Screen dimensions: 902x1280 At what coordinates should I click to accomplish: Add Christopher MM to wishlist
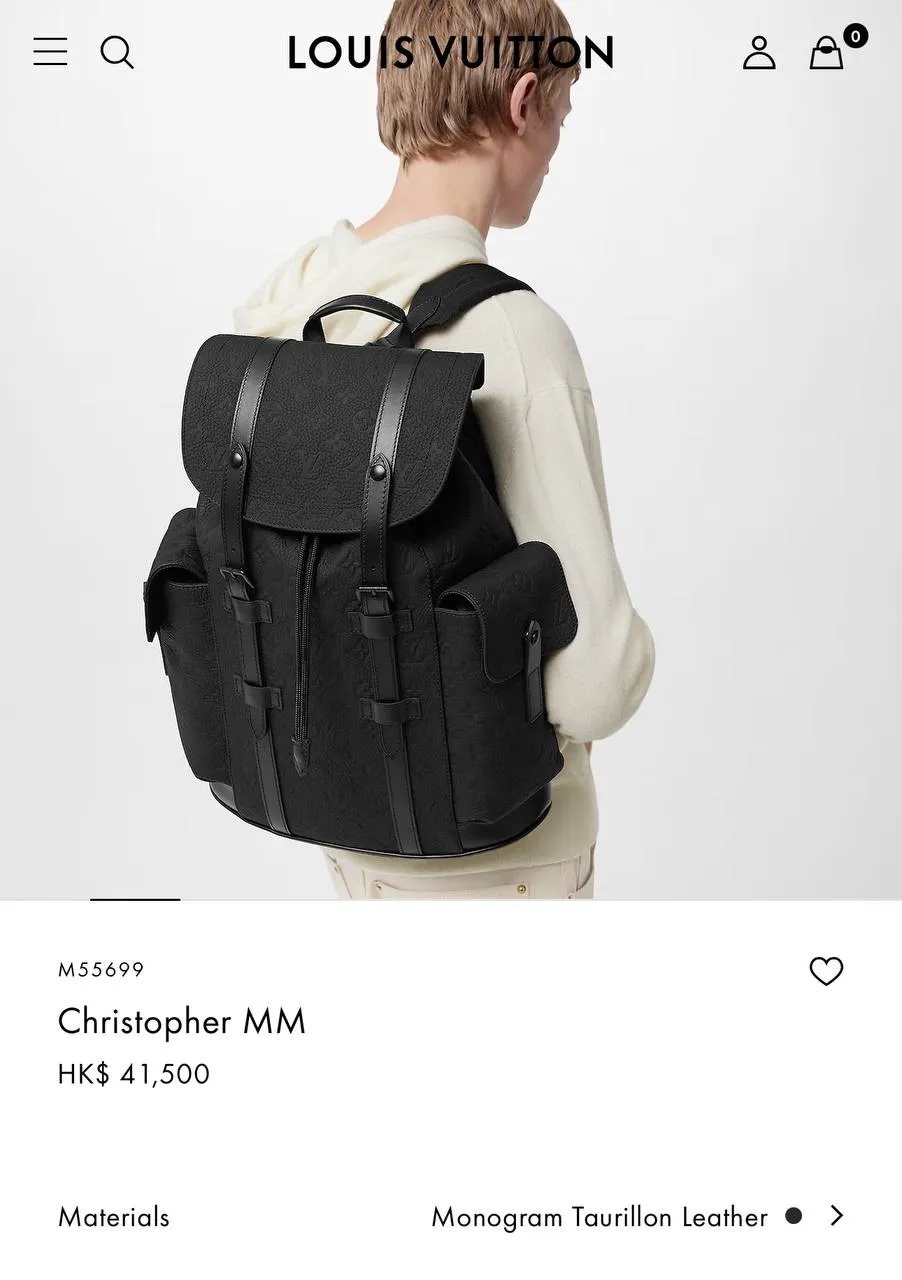pos(826,971)
